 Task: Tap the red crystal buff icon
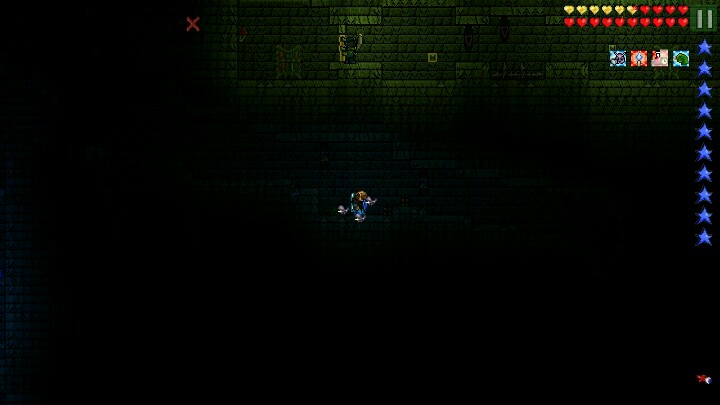click(x=639, y=58)
